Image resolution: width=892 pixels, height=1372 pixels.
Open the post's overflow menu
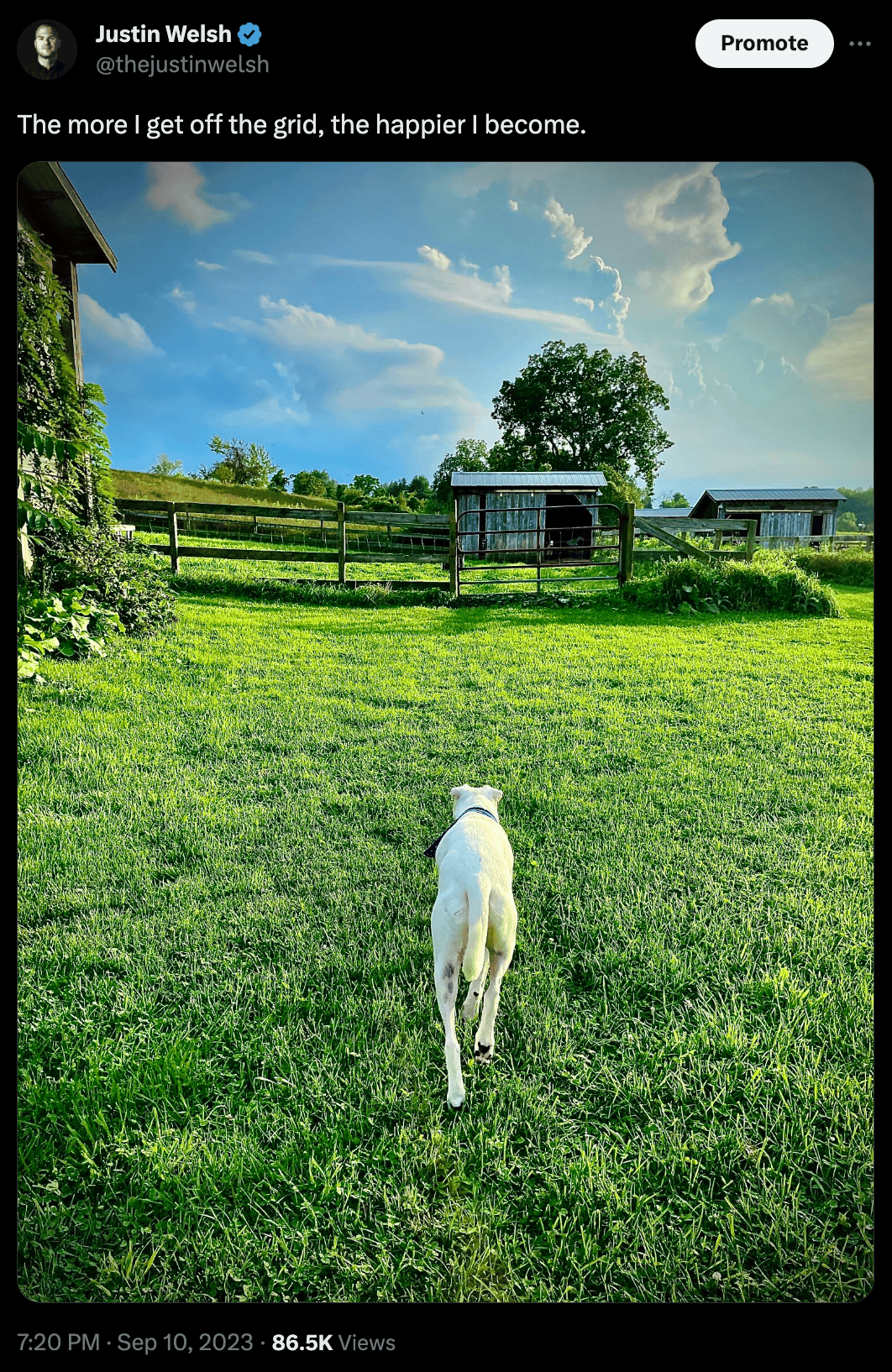pos(859,44)
